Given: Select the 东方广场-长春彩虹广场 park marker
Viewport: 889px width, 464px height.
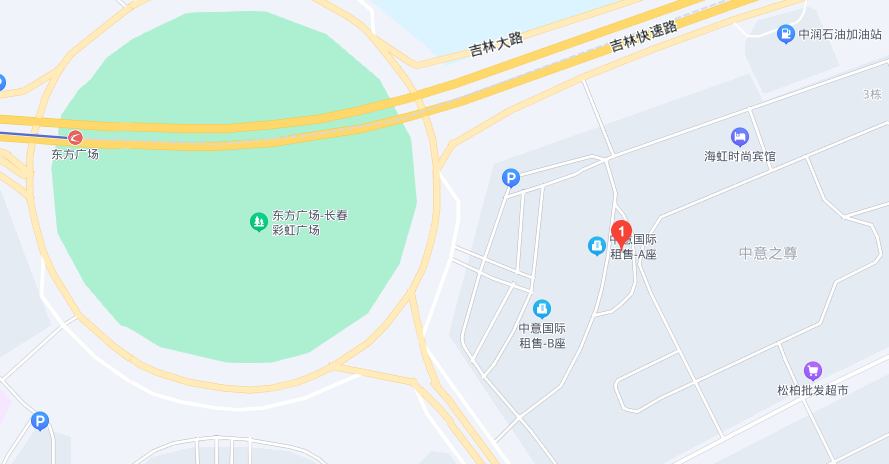Looking at the screenshot, I should [258, 221].
